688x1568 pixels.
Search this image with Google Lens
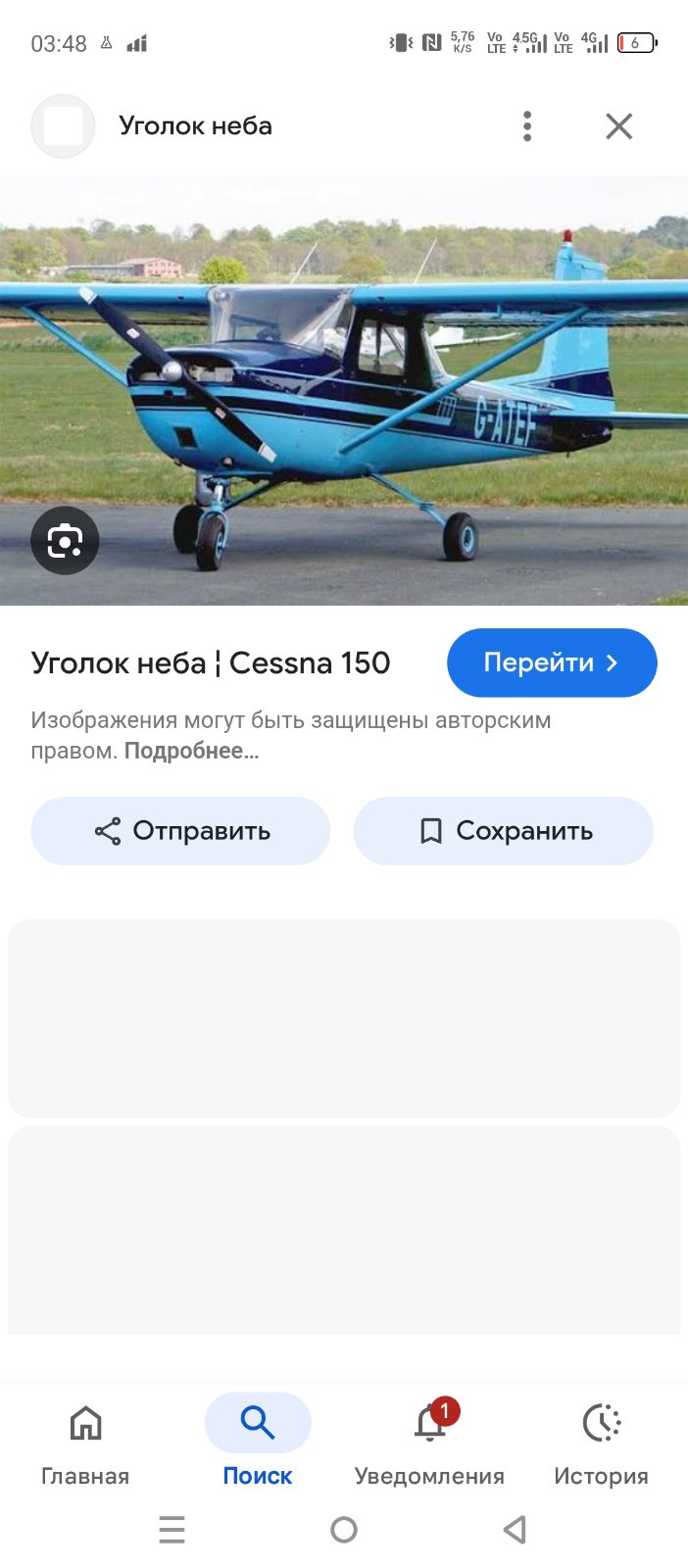(x=65, y=540)
